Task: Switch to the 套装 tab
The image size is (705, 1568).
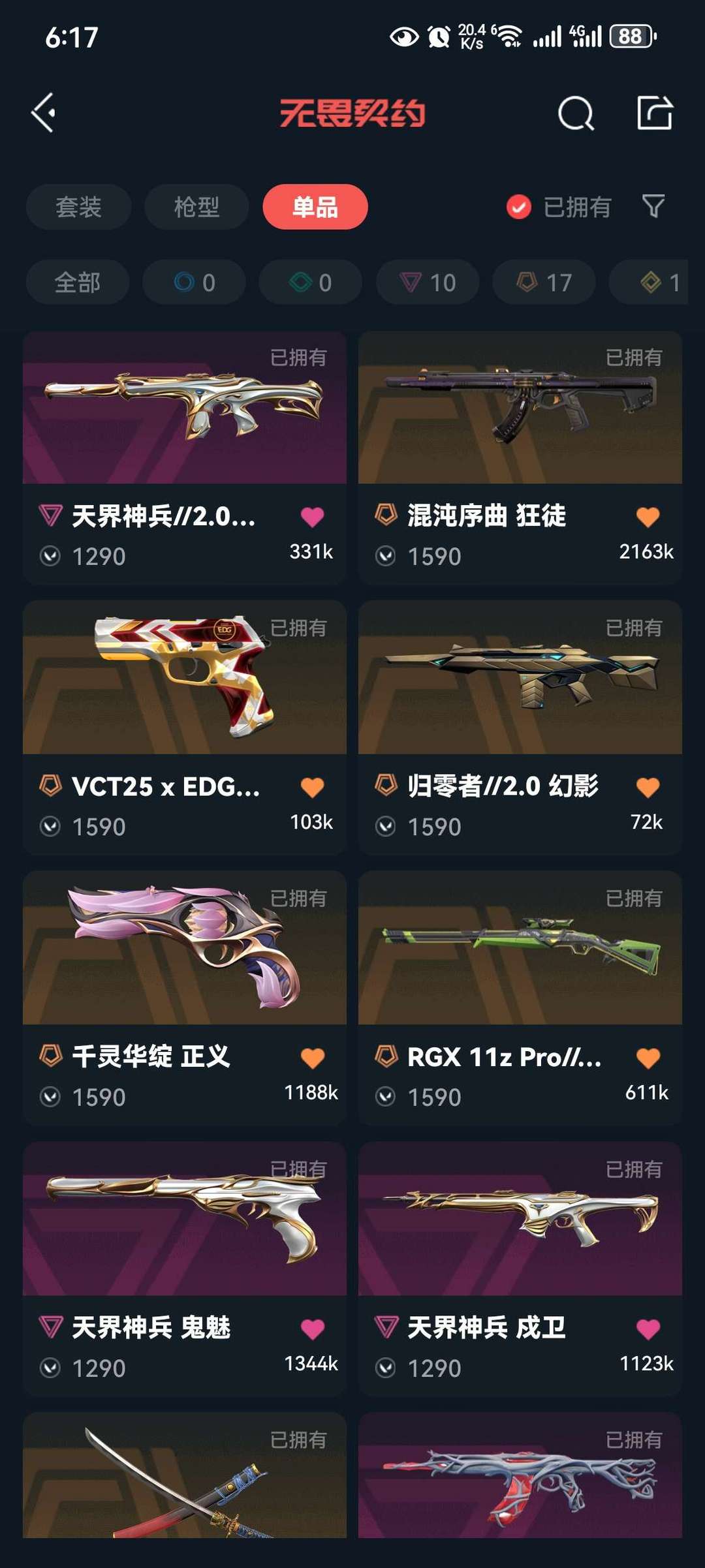Action: pos(78,207)
